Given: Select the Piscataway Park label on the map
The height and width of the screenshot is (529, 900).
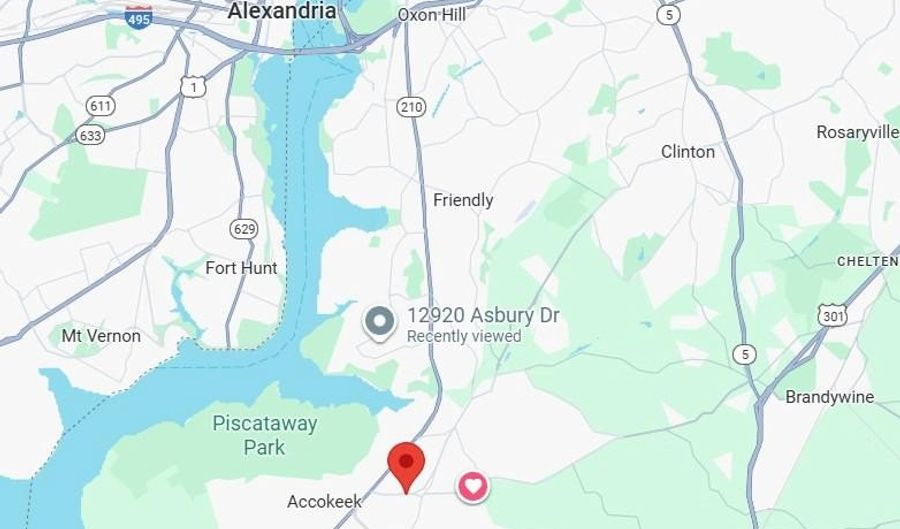Looking at the screenshot, I should tap(264, 435).
